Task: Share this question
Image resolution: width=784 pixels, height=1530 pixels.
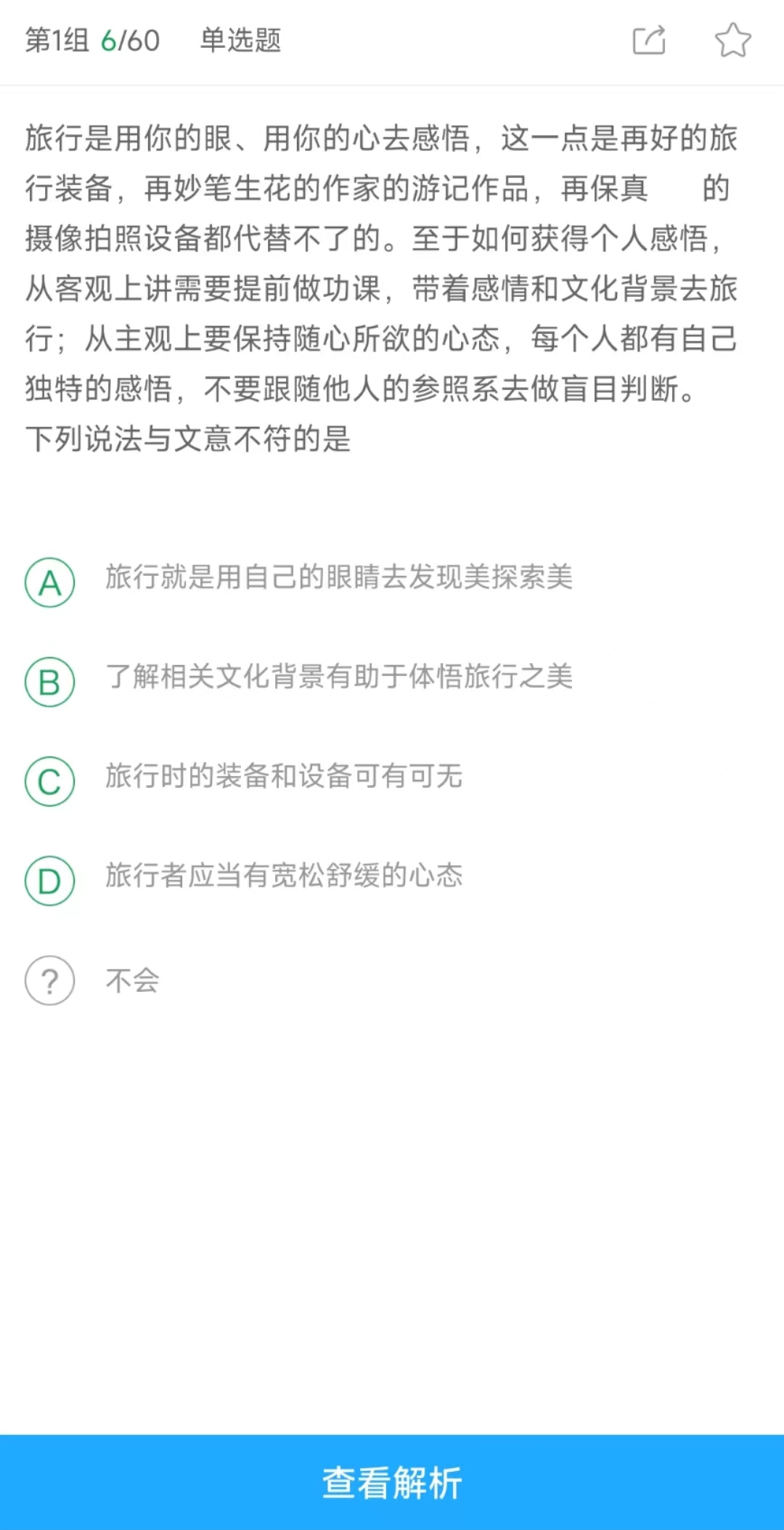Action: [x=649, y=40]
